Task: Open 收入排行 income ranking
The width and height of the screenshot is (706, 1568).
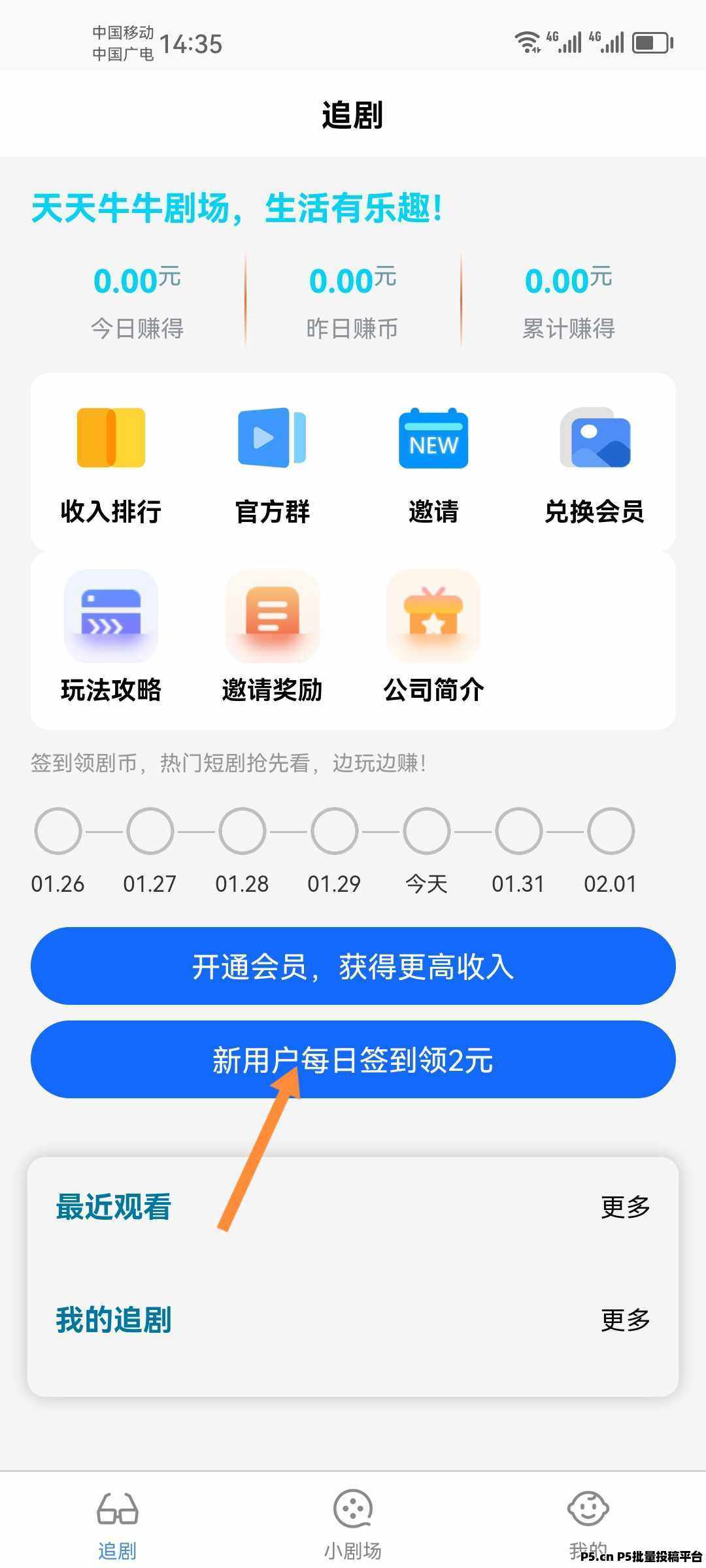Action: click(x=110, y=464)
